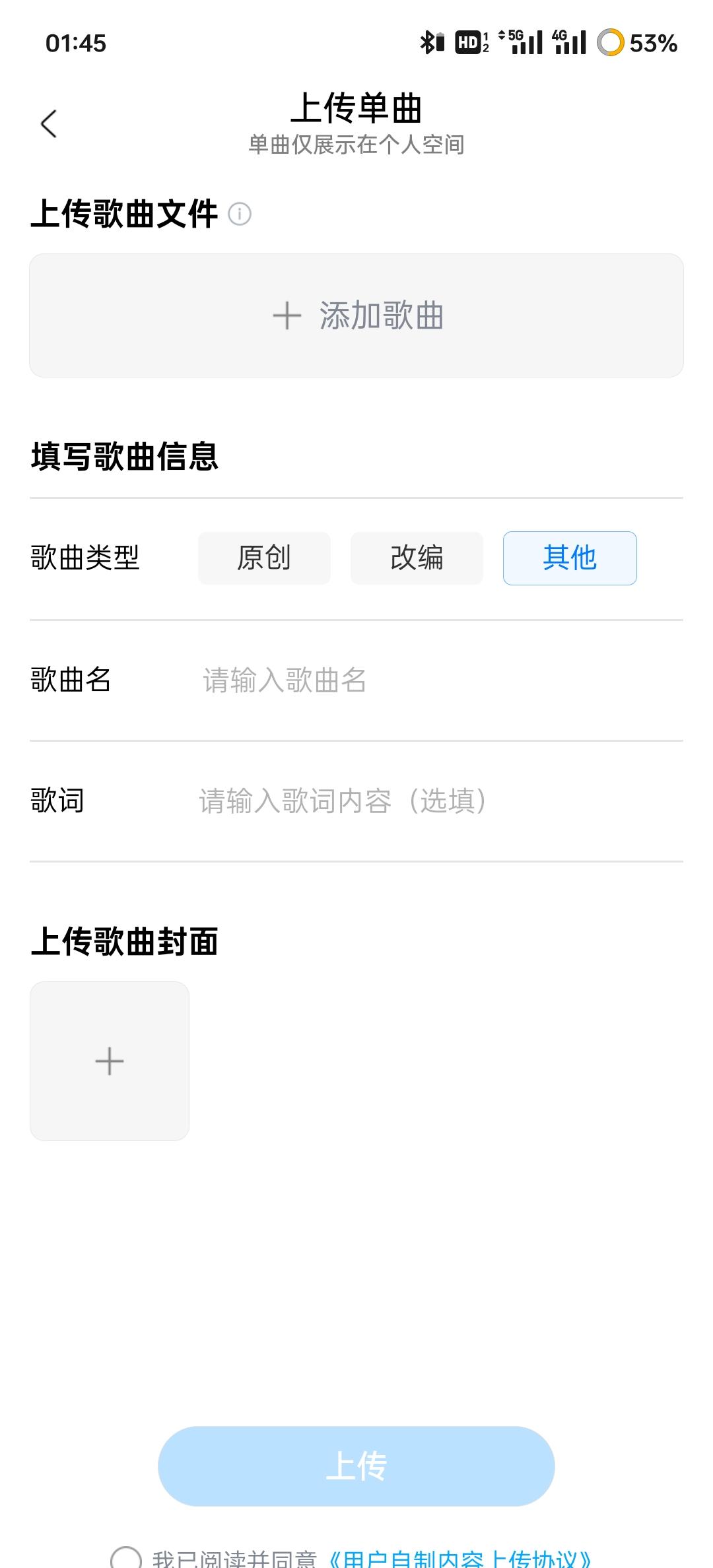Add a song cover image
Image resolution: width=713 pixels, height=1568 pixels.
coord(110,1061)
